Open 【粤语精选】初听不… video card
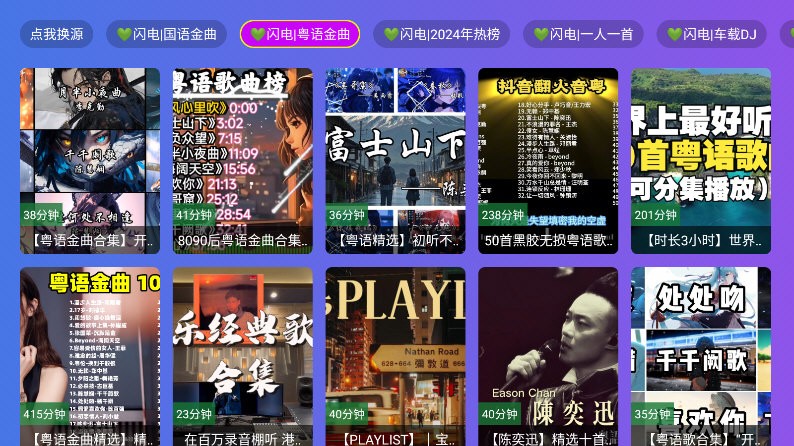The image size is (794, 446). (x=395, y=160)
